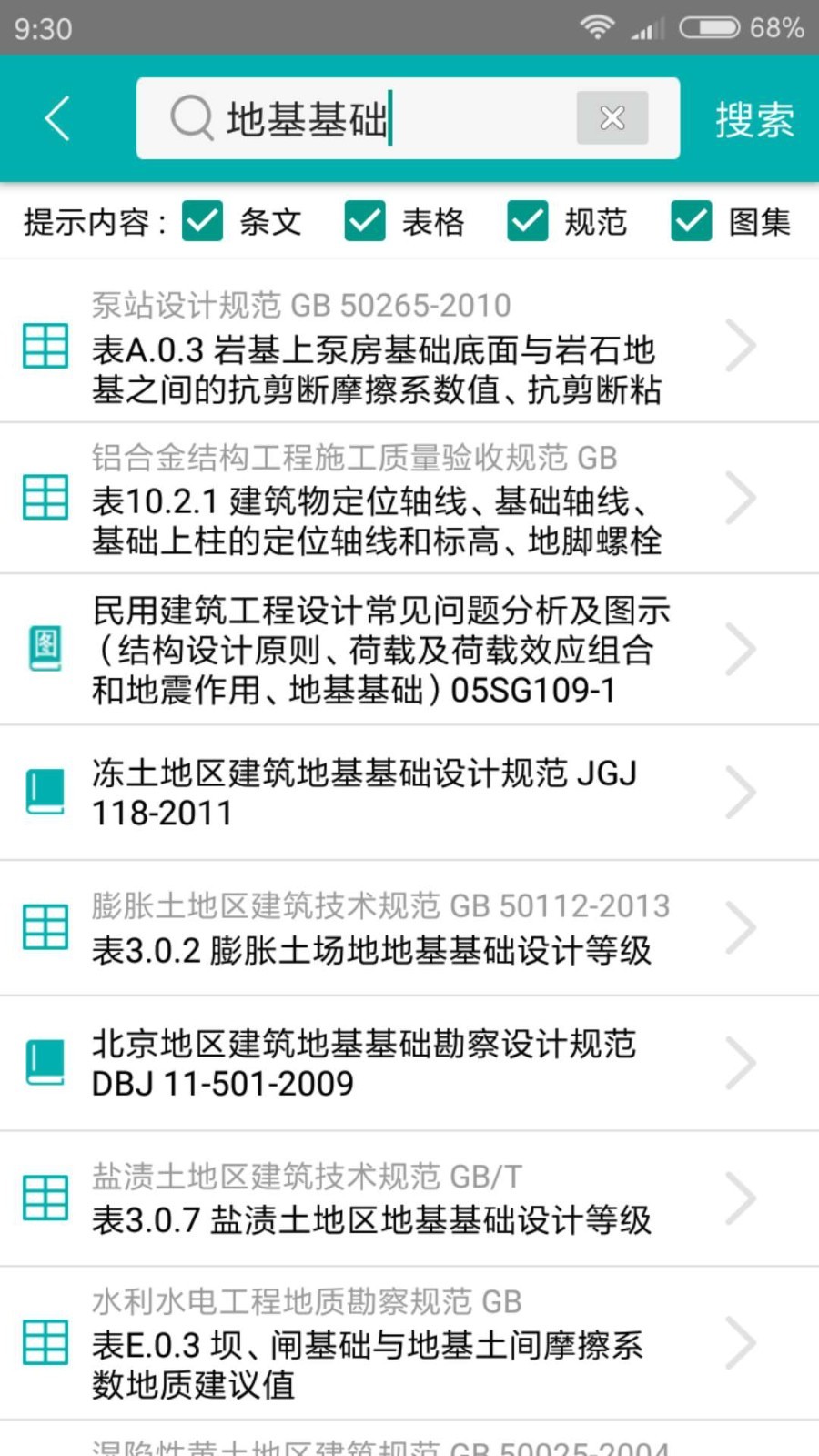Open 表10.2.1 建筑物定位轴线 result
This screenshot has height=1456, width=819.
pos(382,499)
